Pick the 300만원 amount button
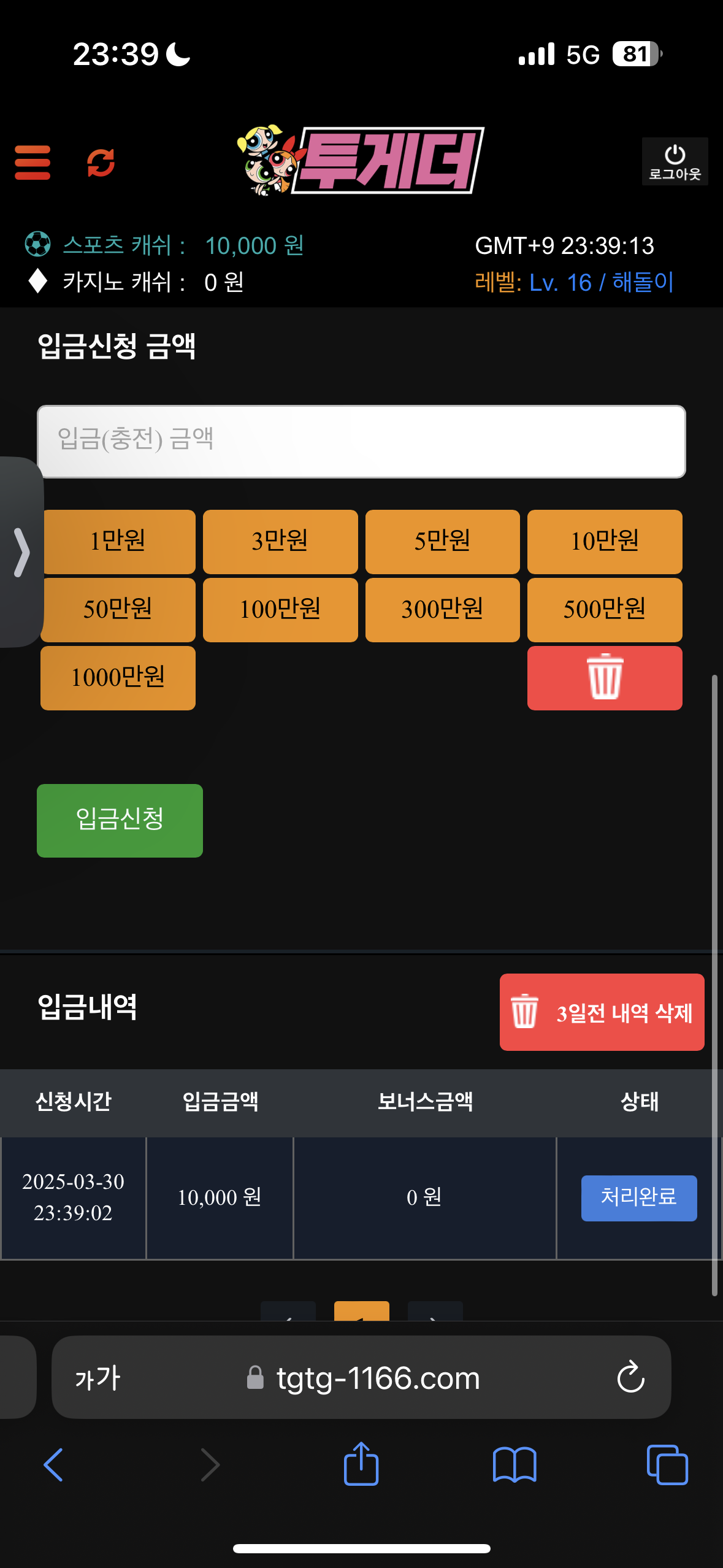723x1568 pixels. pyautogui.click(x=442, y=610)
